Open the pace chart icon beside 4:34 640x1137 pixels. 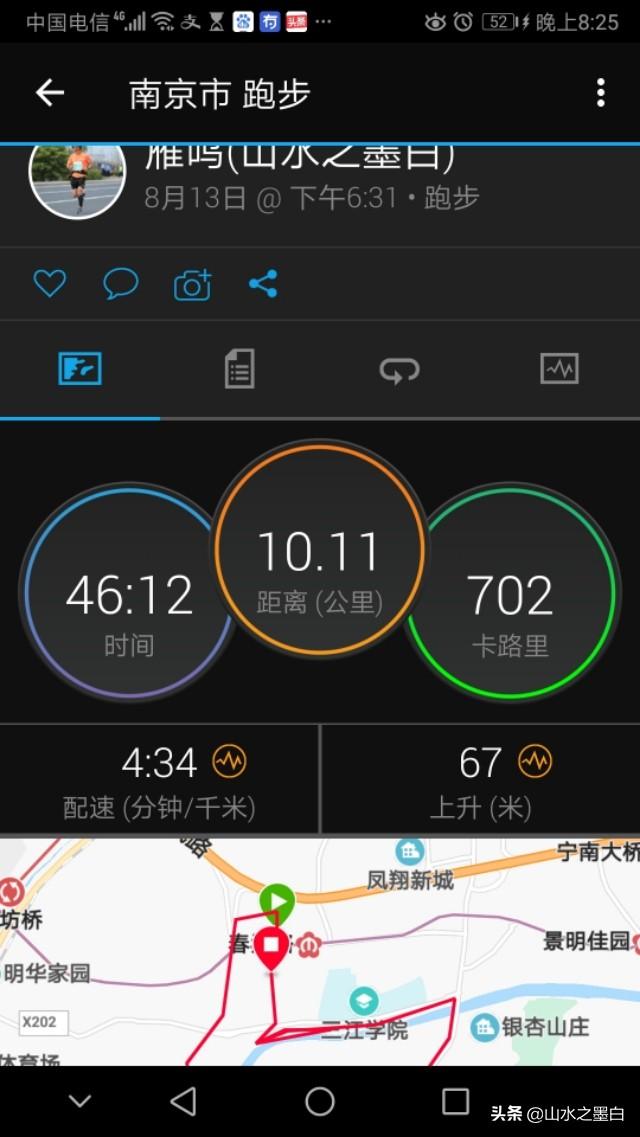point(230,762)
